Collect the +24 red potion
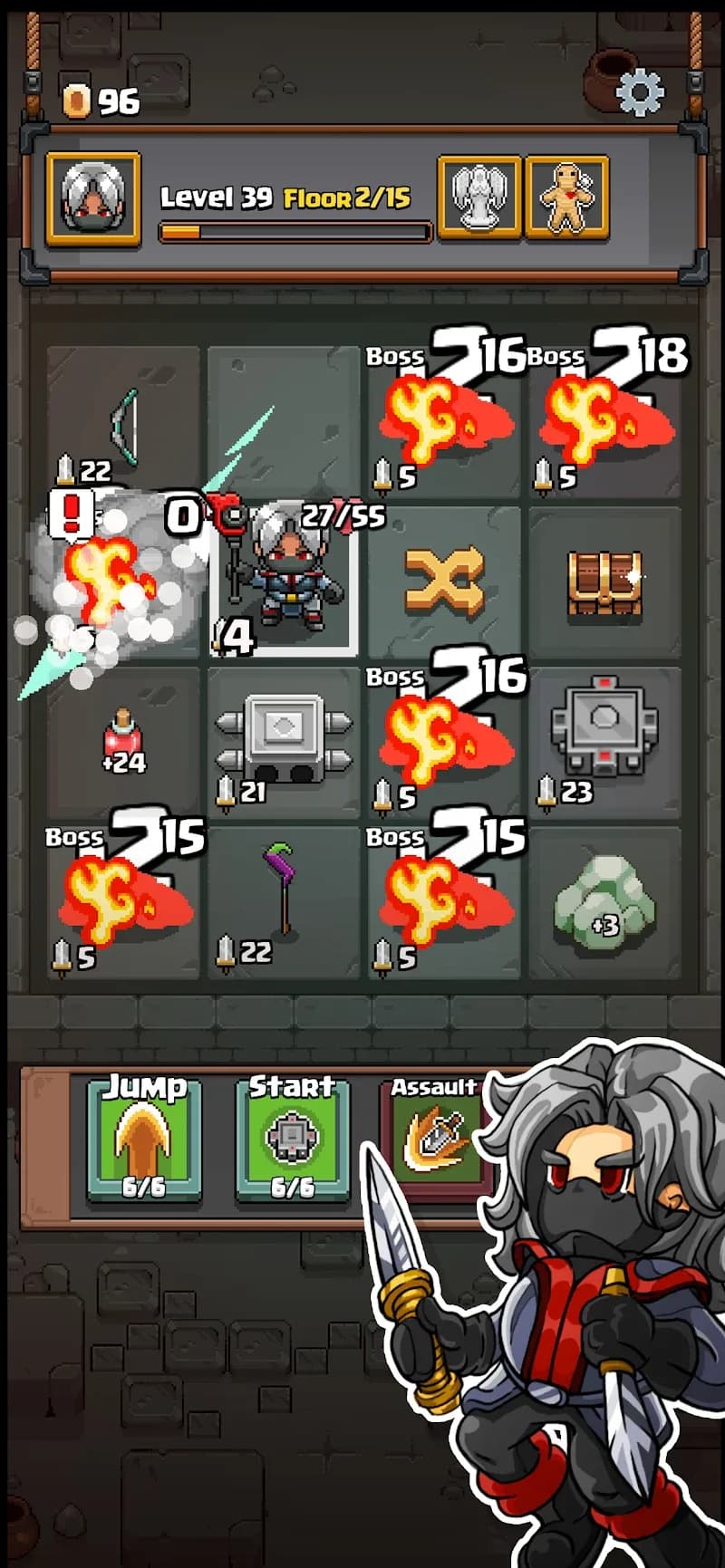This screenshot has width=725, height=1568. pos(124,741)
